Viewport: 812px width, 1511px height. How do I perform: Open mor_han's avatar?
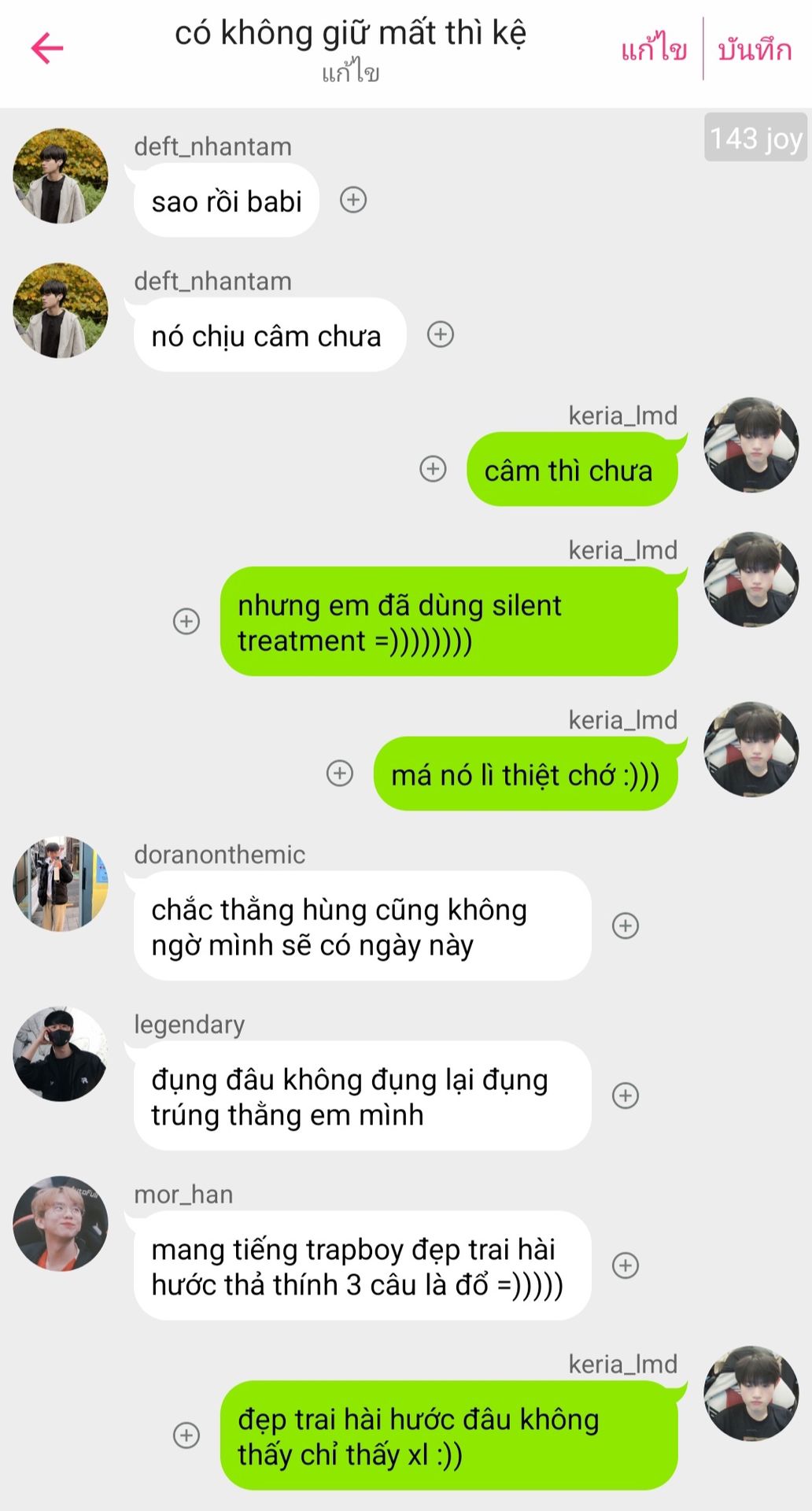tap(61, 1224)
